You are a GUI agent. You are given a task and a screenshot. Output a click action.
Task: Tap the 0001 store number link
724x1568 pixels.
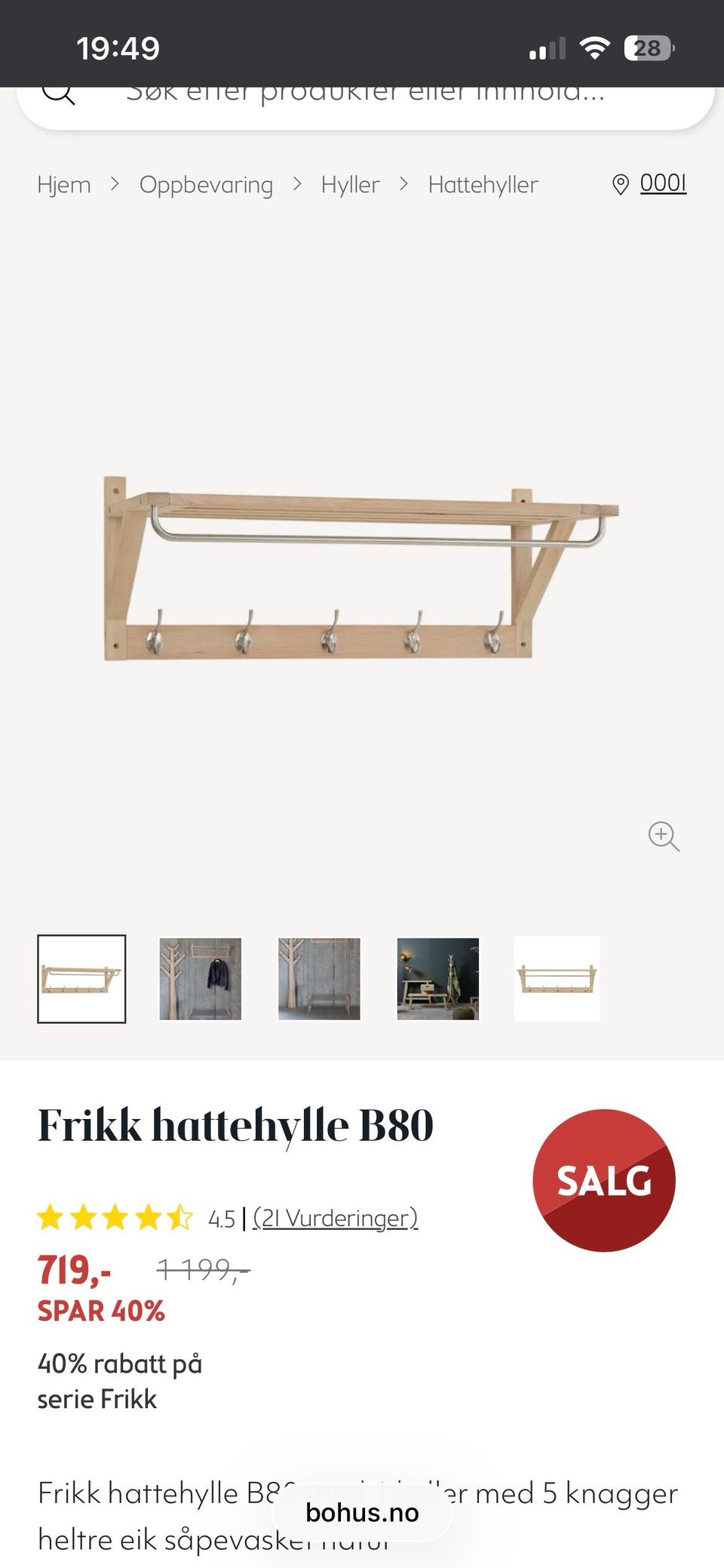coord(662,183)
